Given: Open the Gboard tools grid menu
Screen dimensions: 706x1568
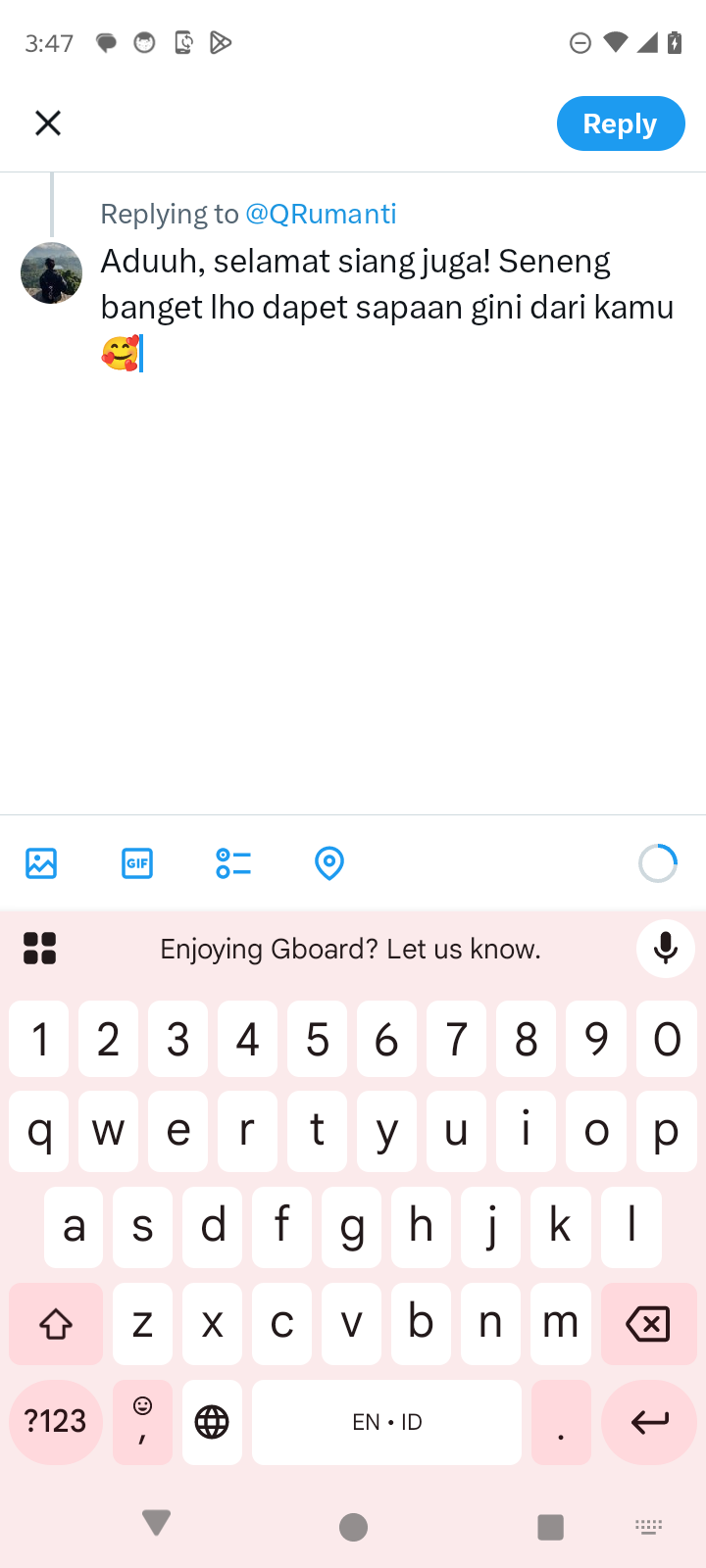Looking at the screenshot, I should tap(39, 949).
